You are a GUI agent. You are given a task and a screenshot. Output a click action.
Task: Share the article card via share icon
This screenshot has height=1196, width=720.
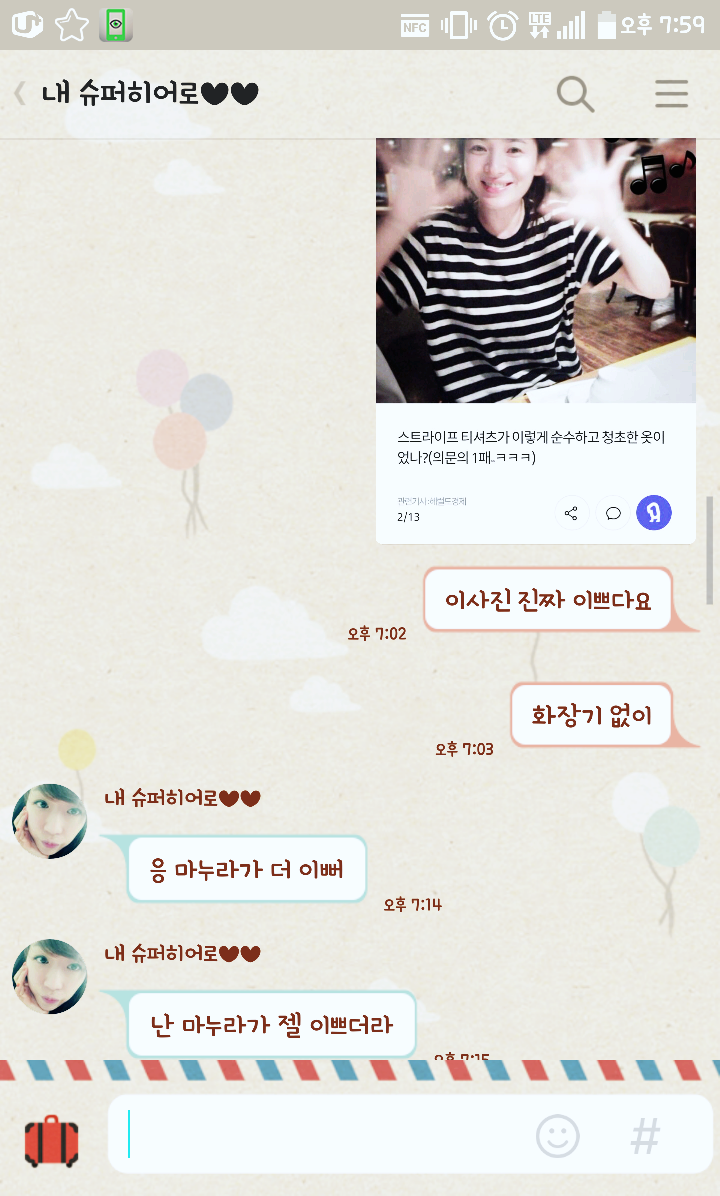pos(571,513)
